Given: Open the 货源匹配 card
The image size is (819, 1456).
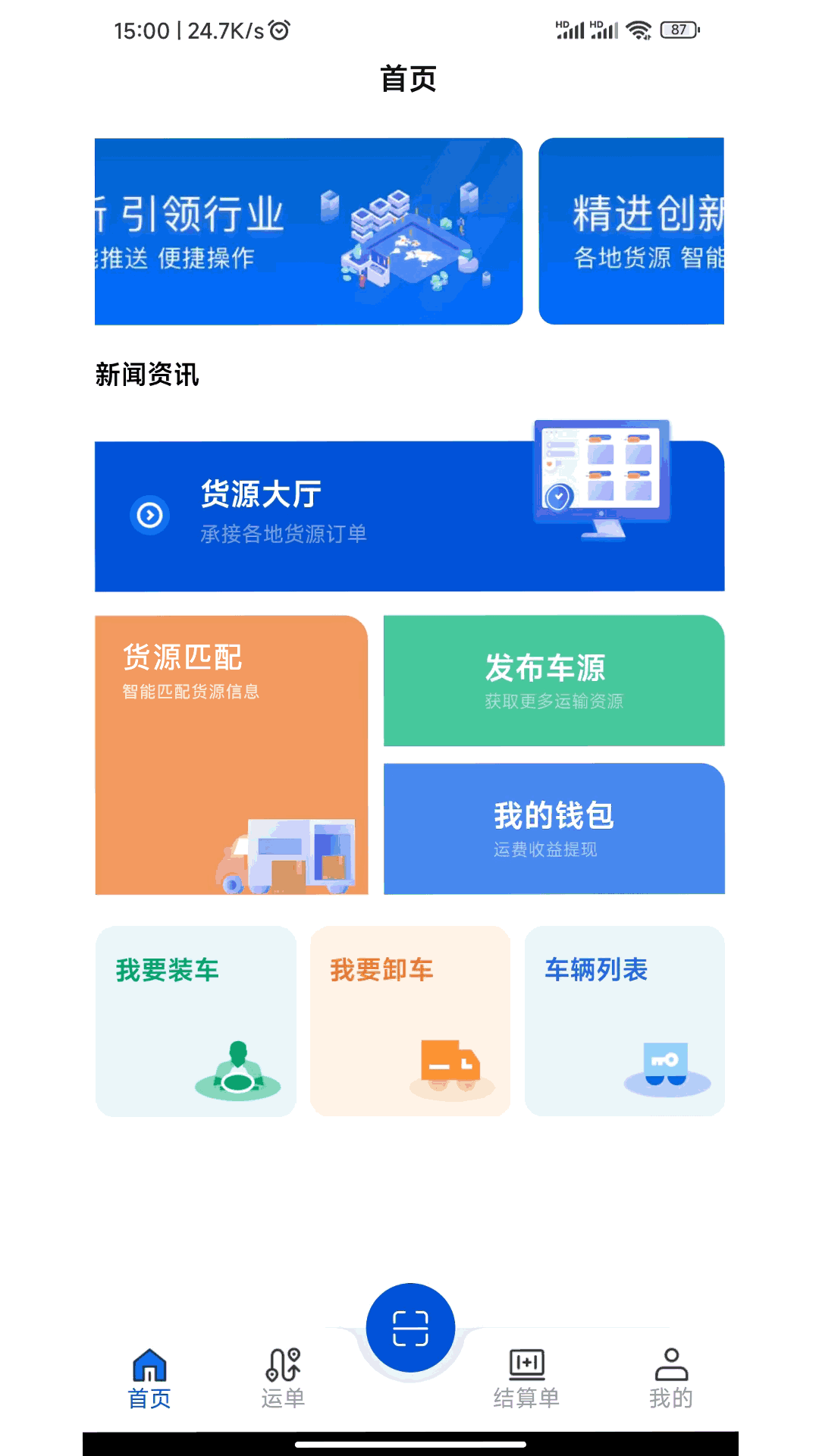Looking at the screenshot, I should [x=231, y=755].
